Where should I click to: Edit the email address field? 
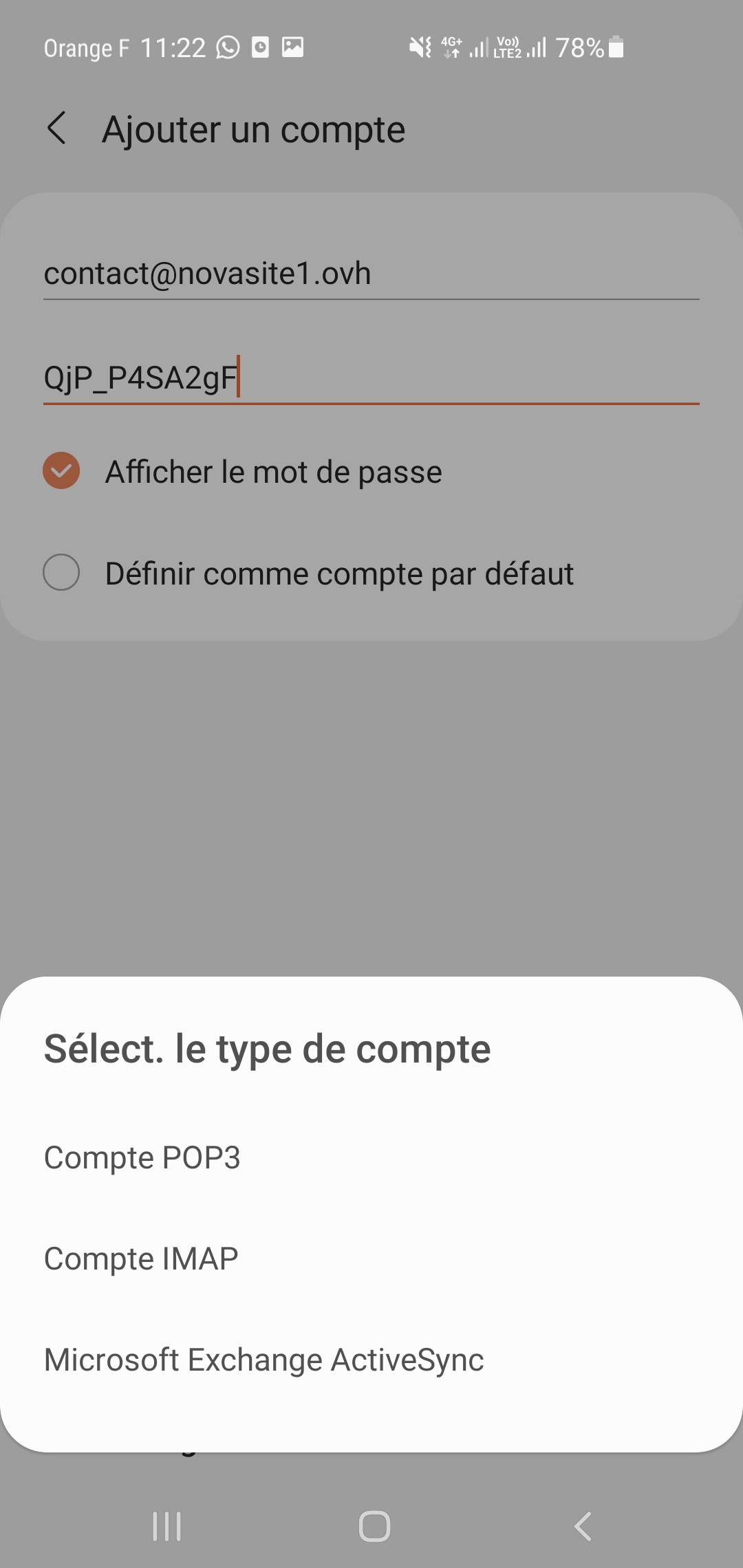[371, 274]
